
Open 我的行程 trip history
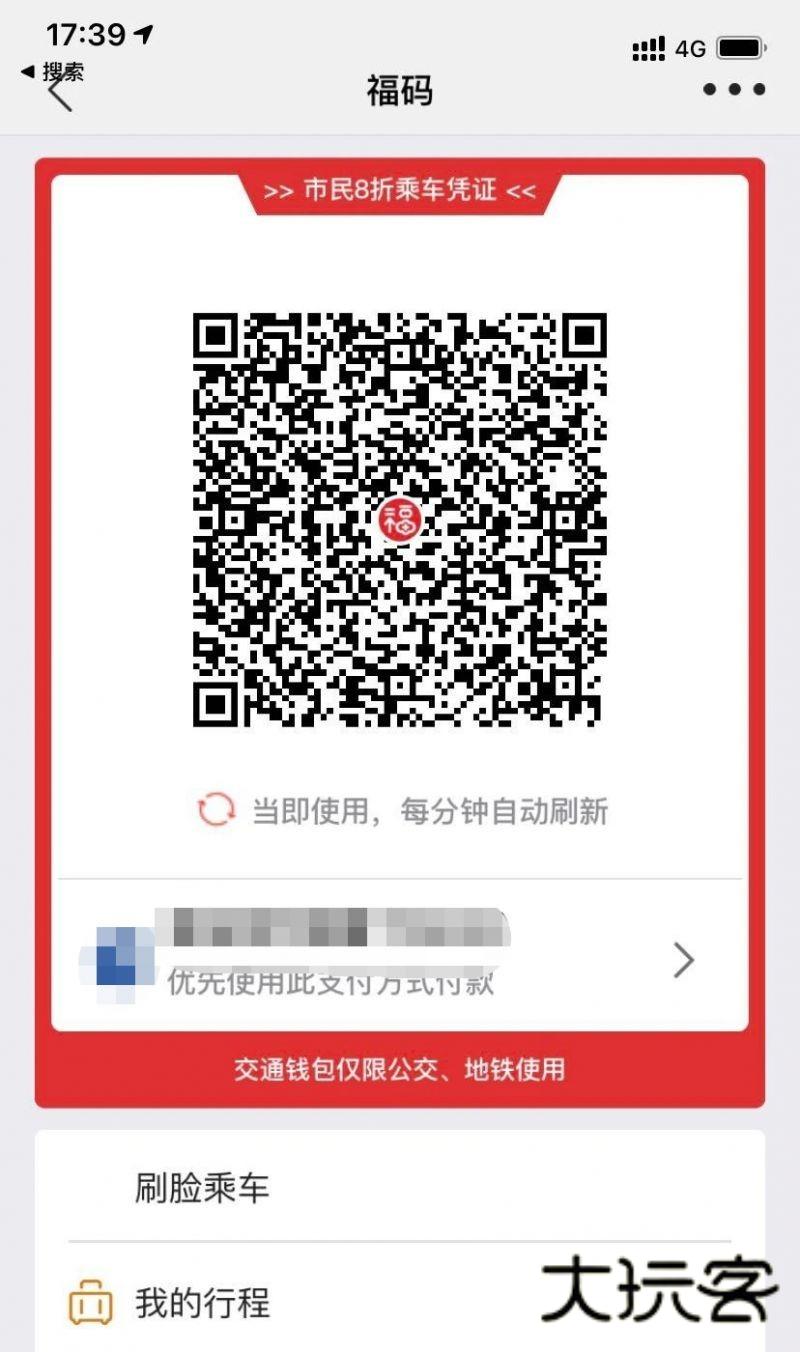202,1303
